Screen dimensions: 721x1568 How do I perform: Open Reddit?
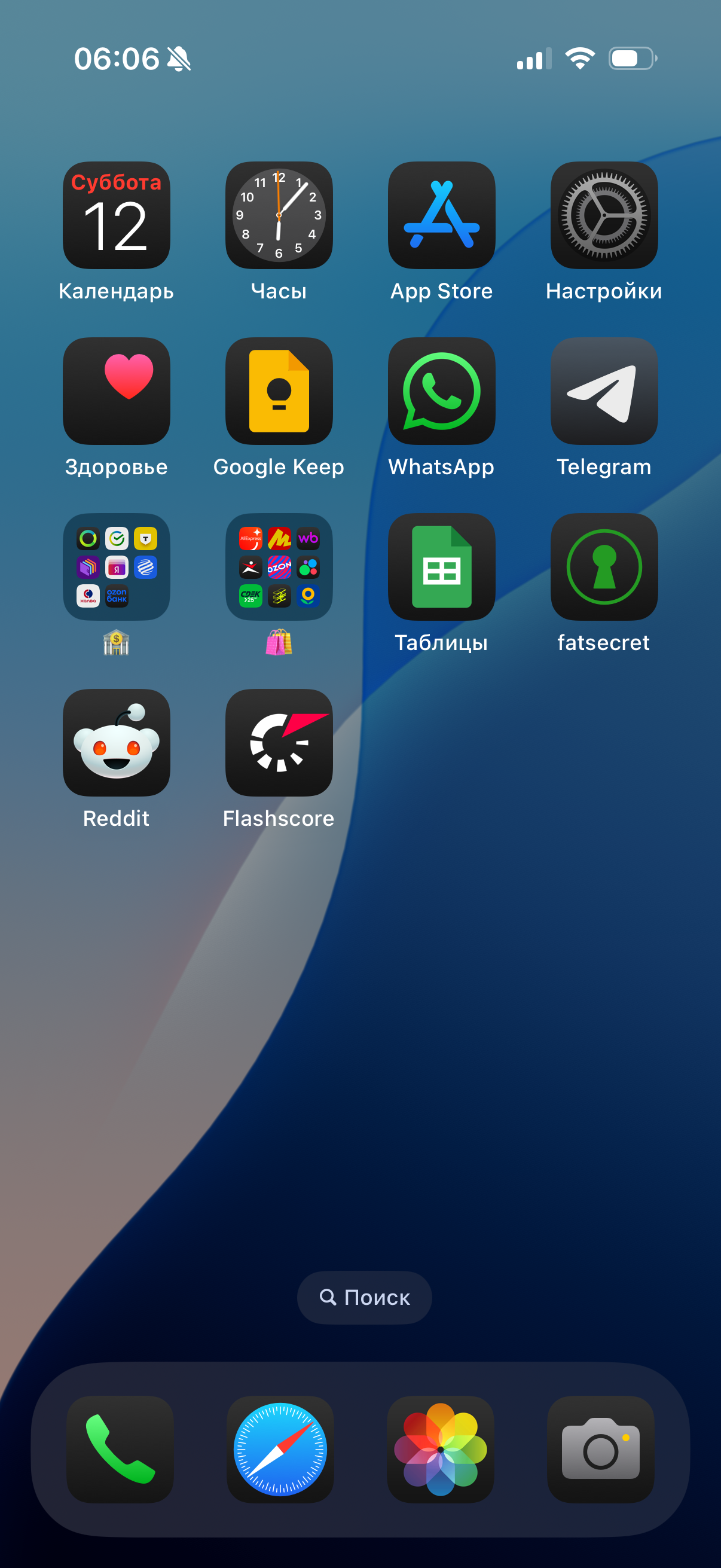pyautogui.click(x=116, y=743)
